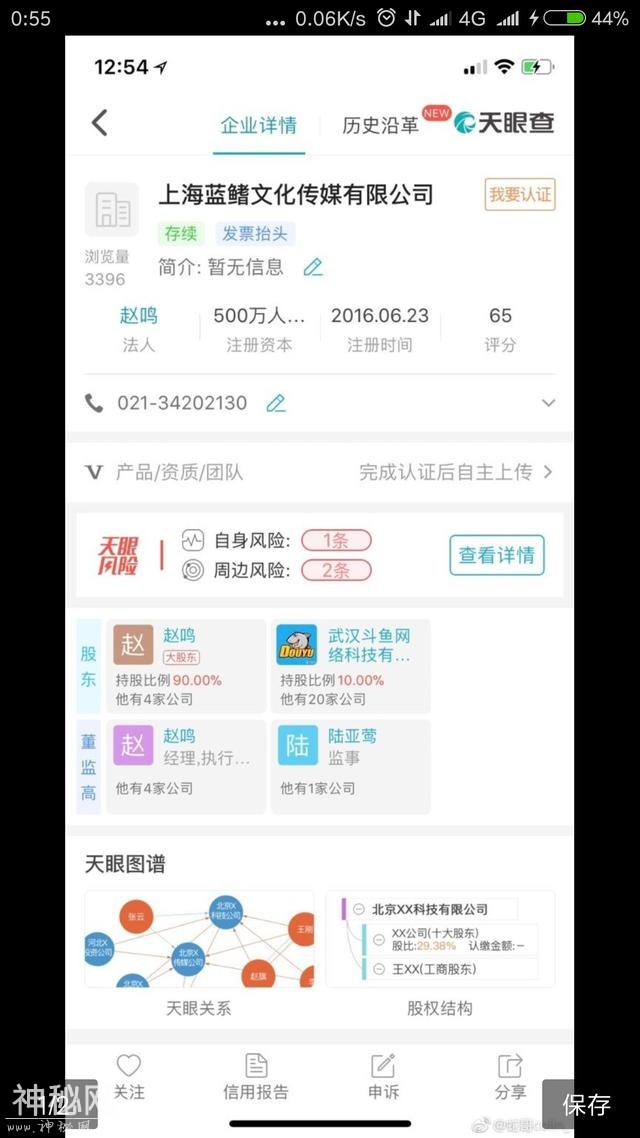Save the image with 保存 button
Image resolution: width=640 pixels, height=1138 pixels.
(587, 1104)
